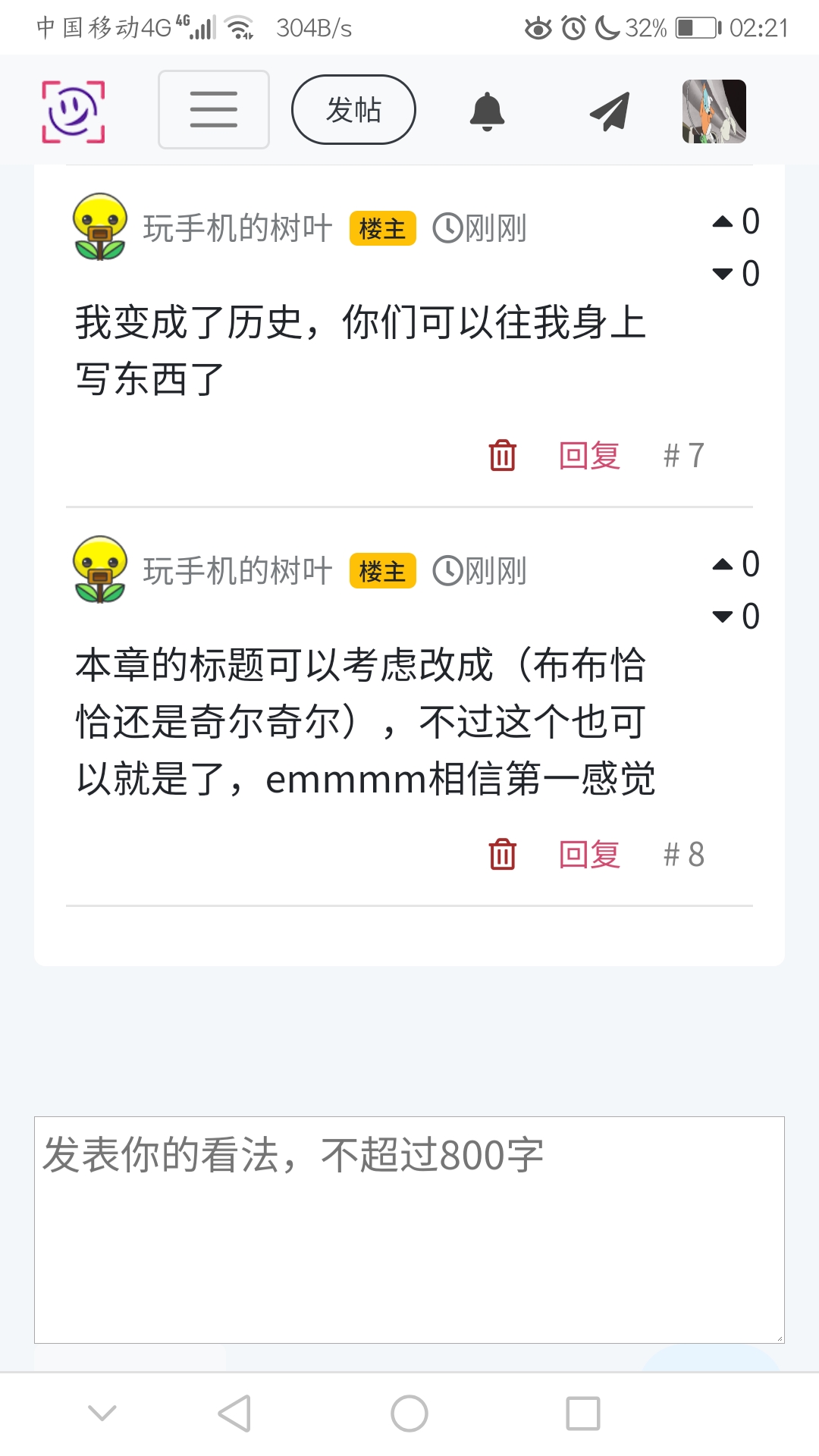This screenshot has width=819, height=1456.
Task: Upvote comment #8
Action: 723,564
